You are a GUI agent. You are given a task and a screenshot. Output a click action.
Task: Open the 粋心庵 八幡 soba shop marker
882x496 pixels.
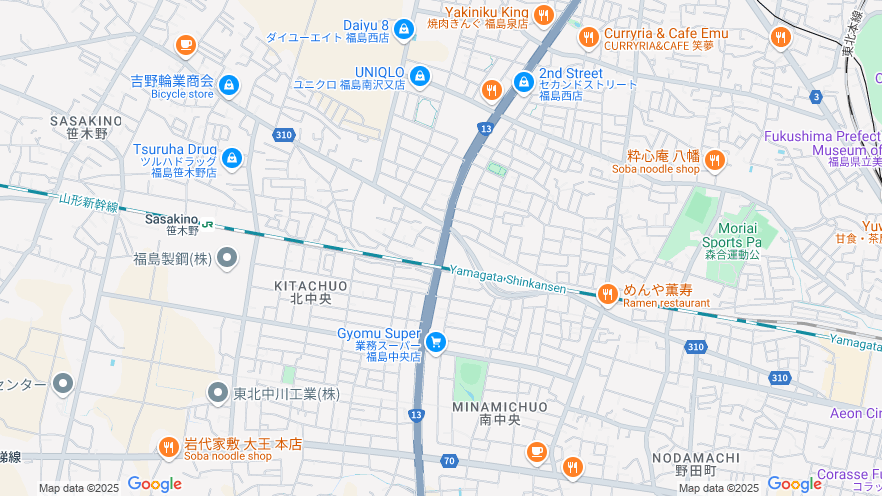click(714, 160)
